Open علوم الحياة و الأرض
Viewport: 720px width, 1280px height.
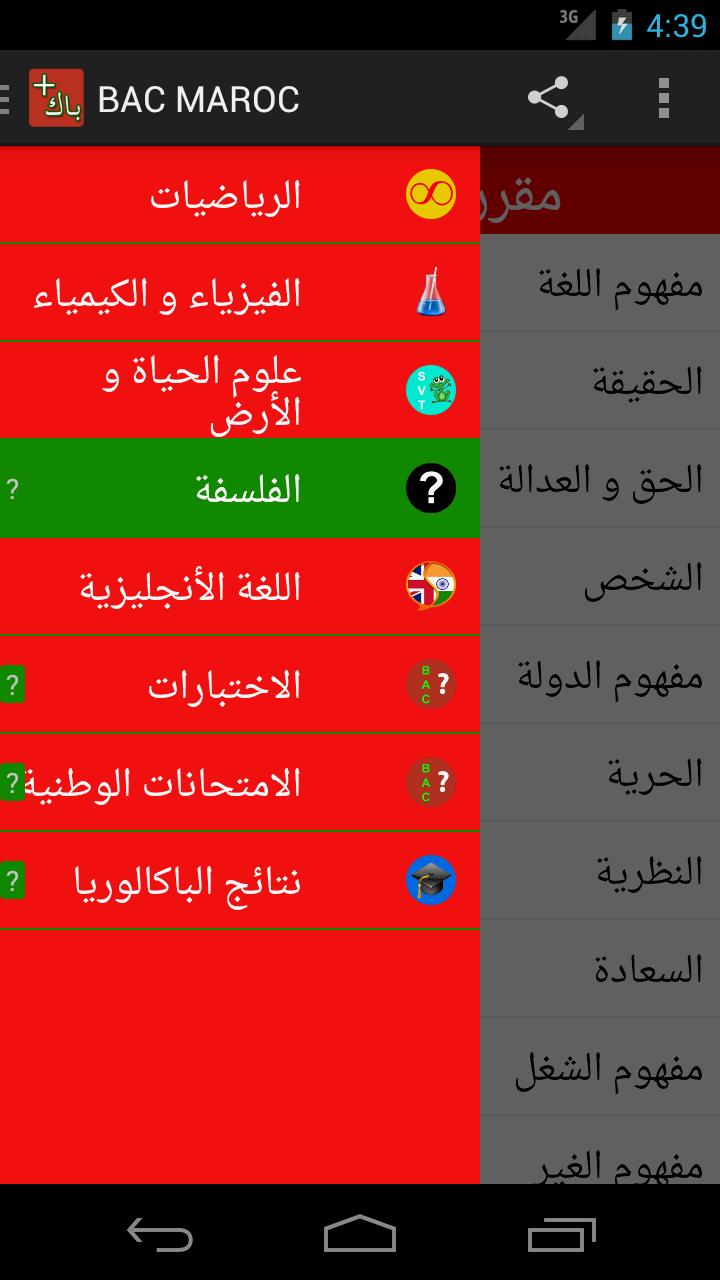point(240,390)
